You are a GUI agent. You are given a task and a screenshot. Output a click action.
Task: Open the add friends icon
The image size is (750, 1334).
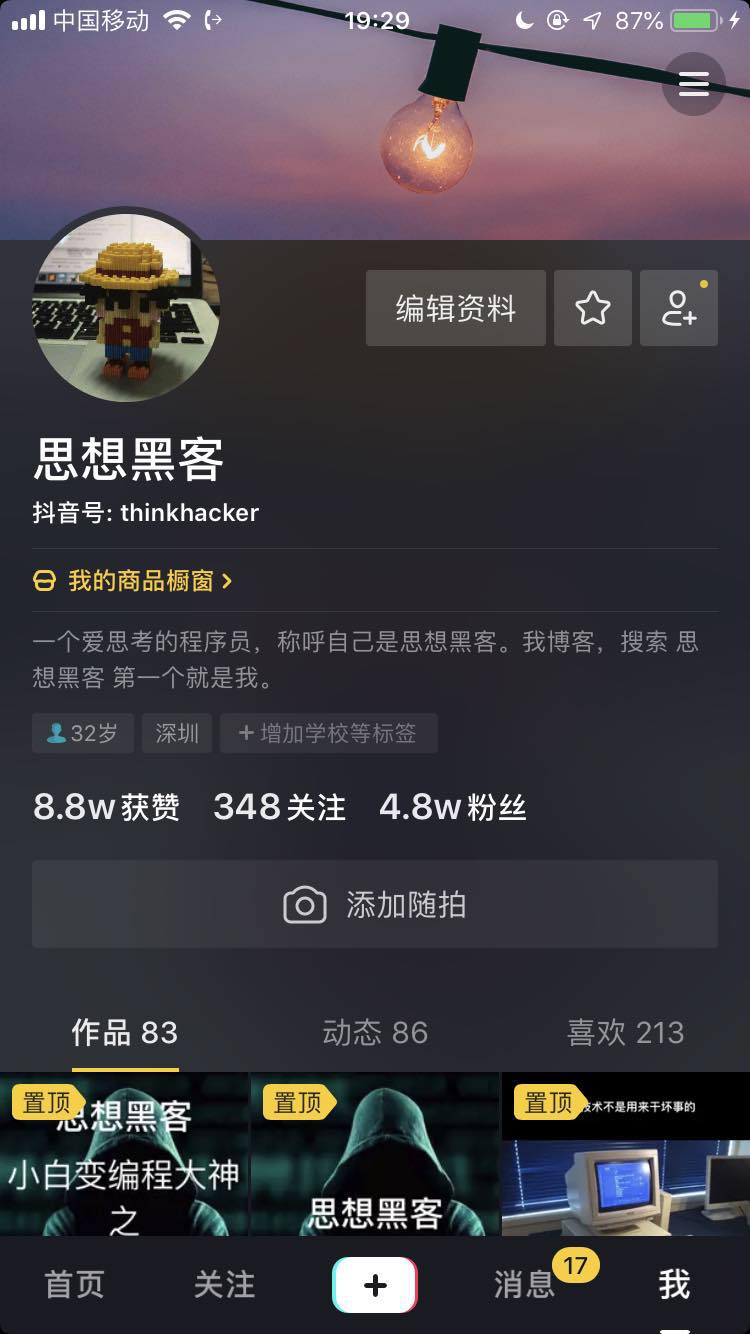(679, 308)
